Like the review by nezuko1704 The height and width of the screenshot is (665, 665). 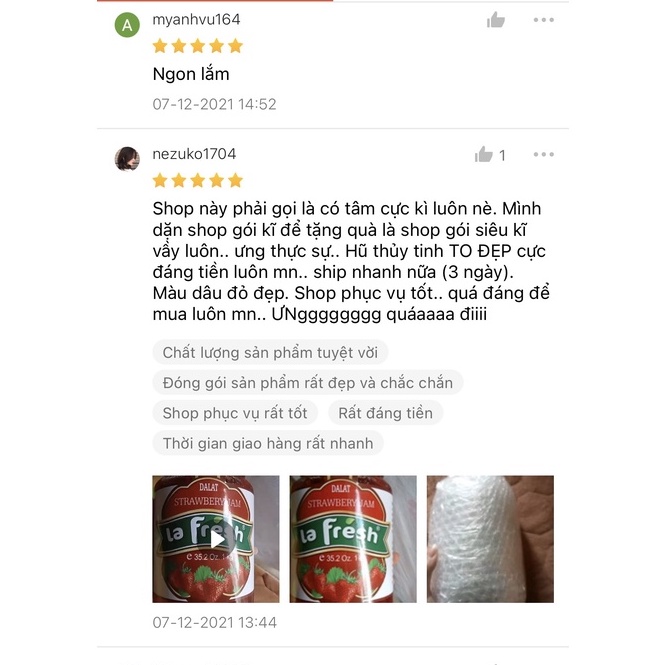[485, 154]
